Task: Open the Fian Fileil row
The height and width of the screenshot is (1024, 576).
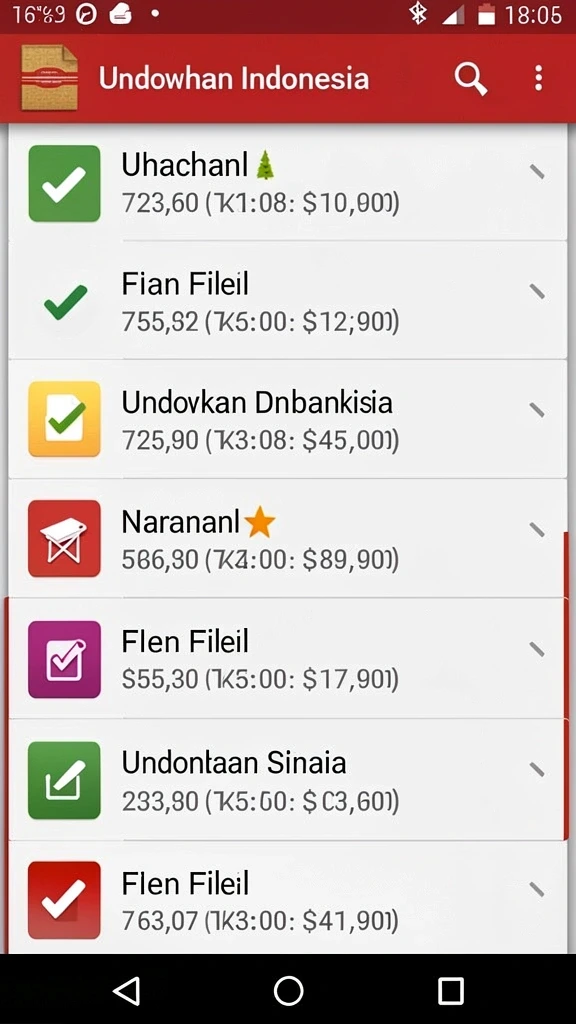Action: pyautogui.click(x=287, y=300)
